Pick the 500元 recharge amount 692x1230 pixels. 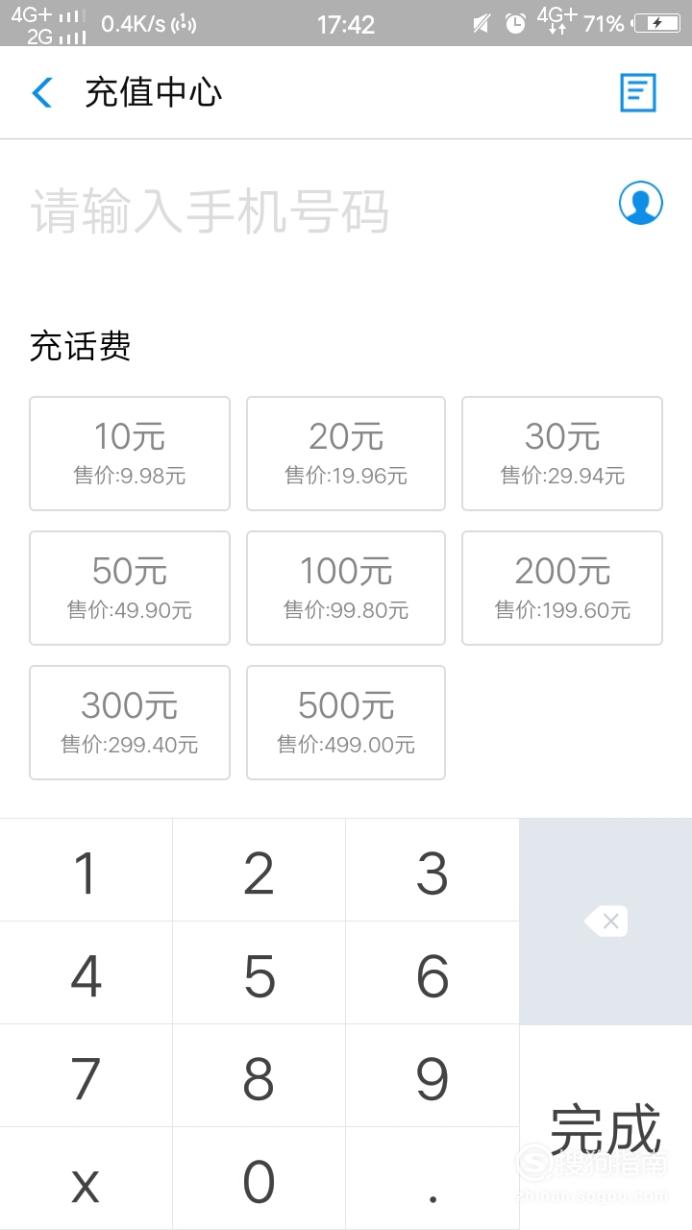point(346,723)
